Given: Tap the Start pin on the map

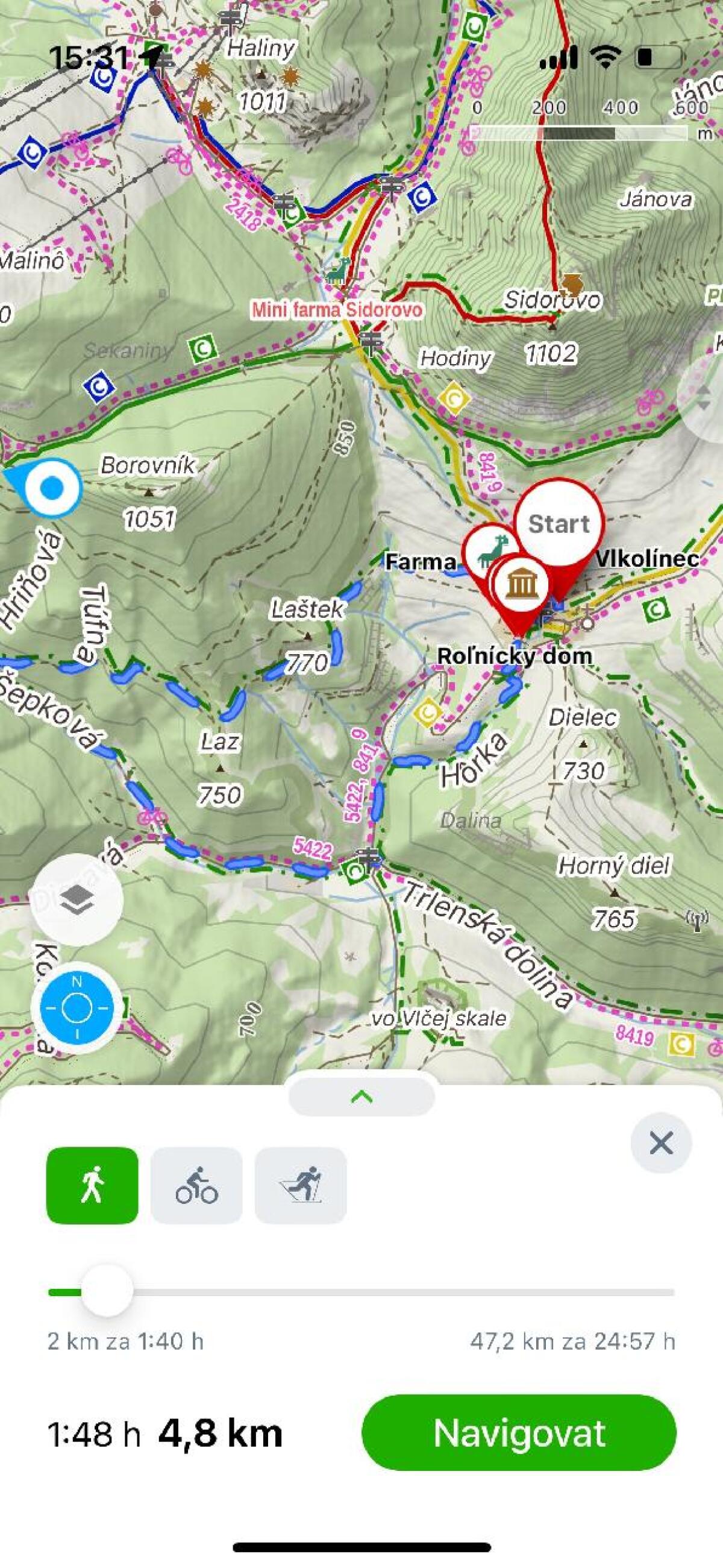Looking at the screenshot, I should pos(559,523).
